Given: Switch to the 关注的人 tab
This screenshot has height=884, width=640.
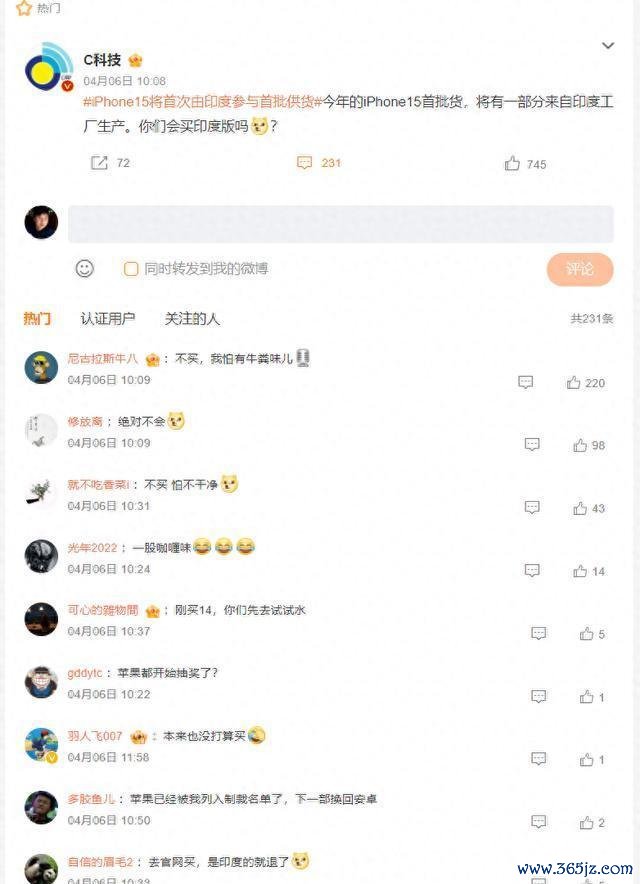Looking at the screenshot, I should (x=192, y=319).
